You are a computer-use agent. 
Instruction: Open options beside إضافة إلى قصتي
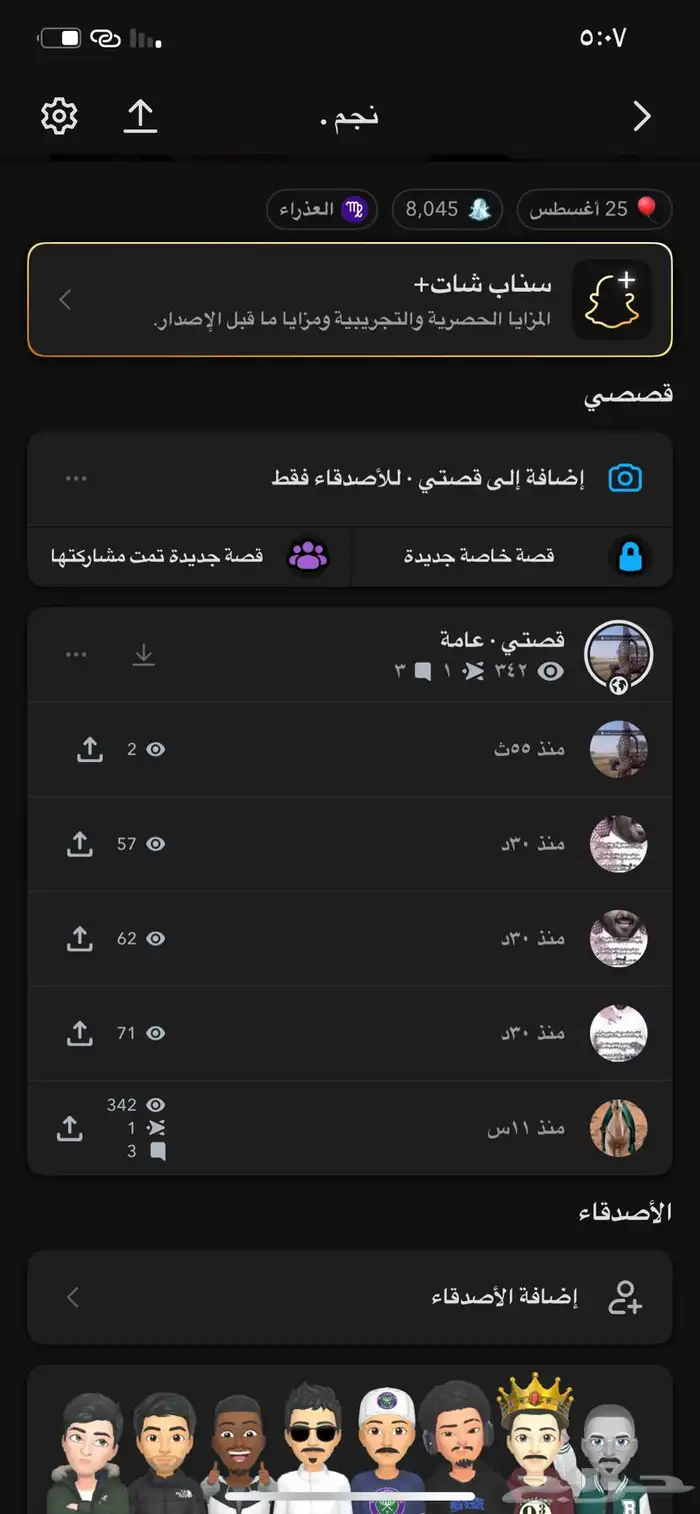[x=76, y=478]
